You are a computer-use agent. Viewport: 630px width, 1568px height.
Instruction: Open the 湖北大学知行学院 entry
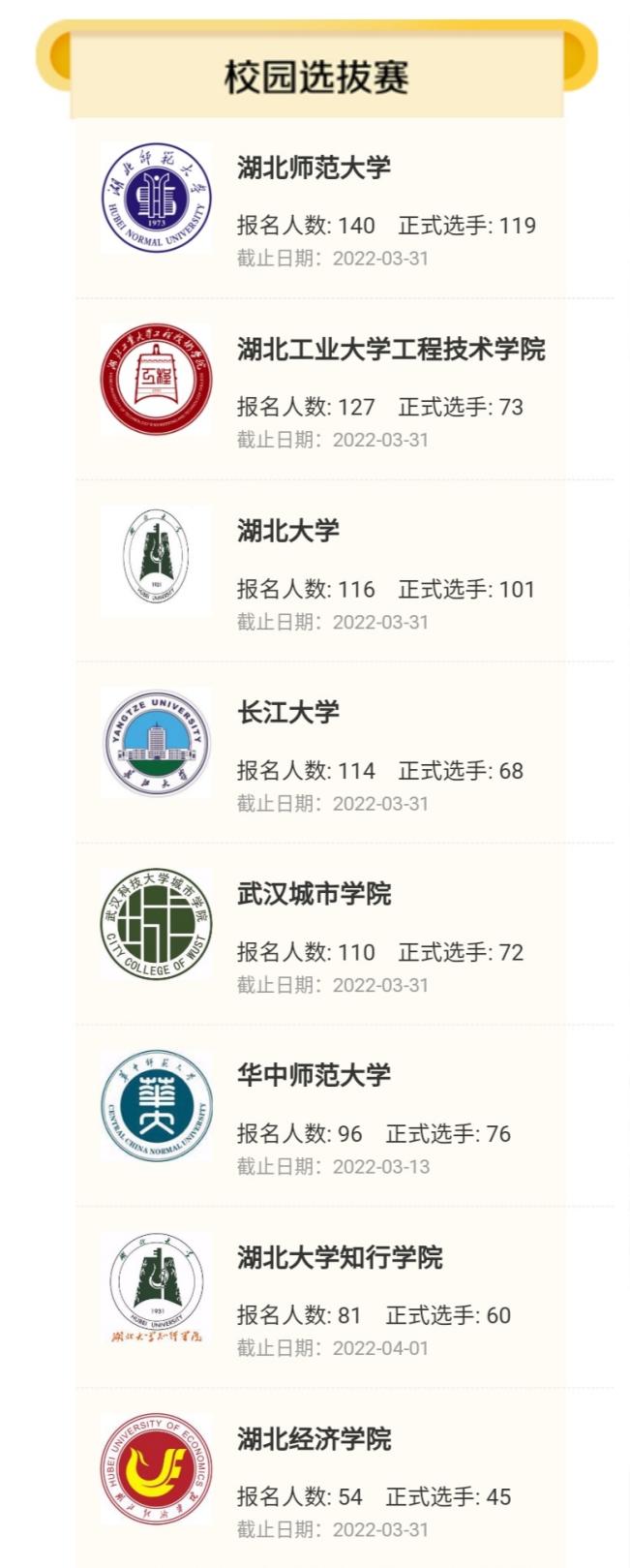(x=340, y=1257)
